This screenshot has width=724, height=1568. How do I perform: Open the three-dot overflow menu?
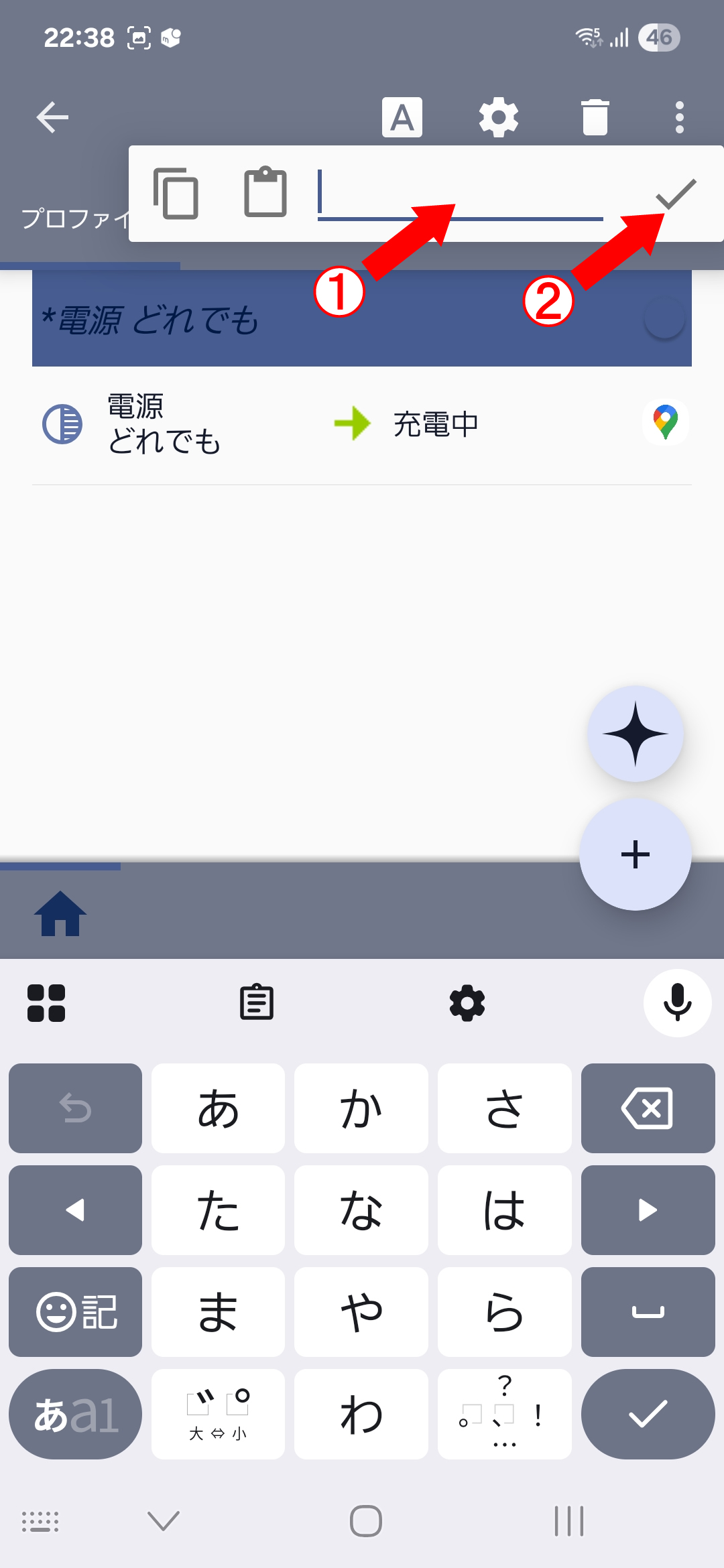(x=679, y=118)
